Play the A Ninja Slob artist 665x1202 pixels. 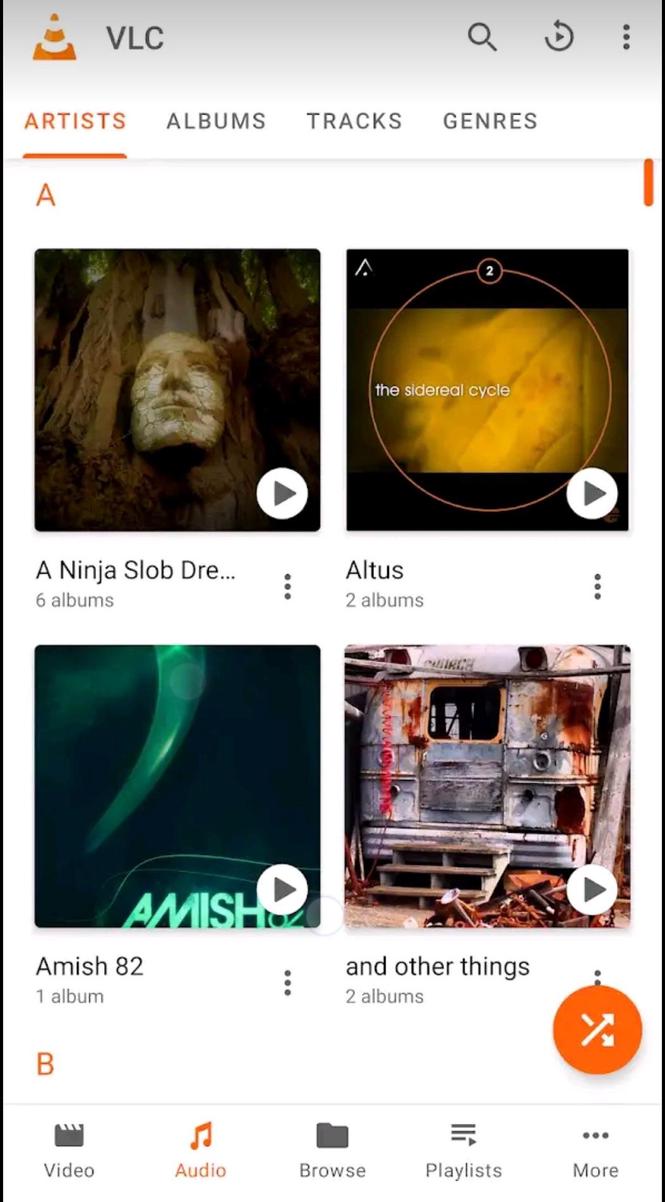(x=282, y=493)
